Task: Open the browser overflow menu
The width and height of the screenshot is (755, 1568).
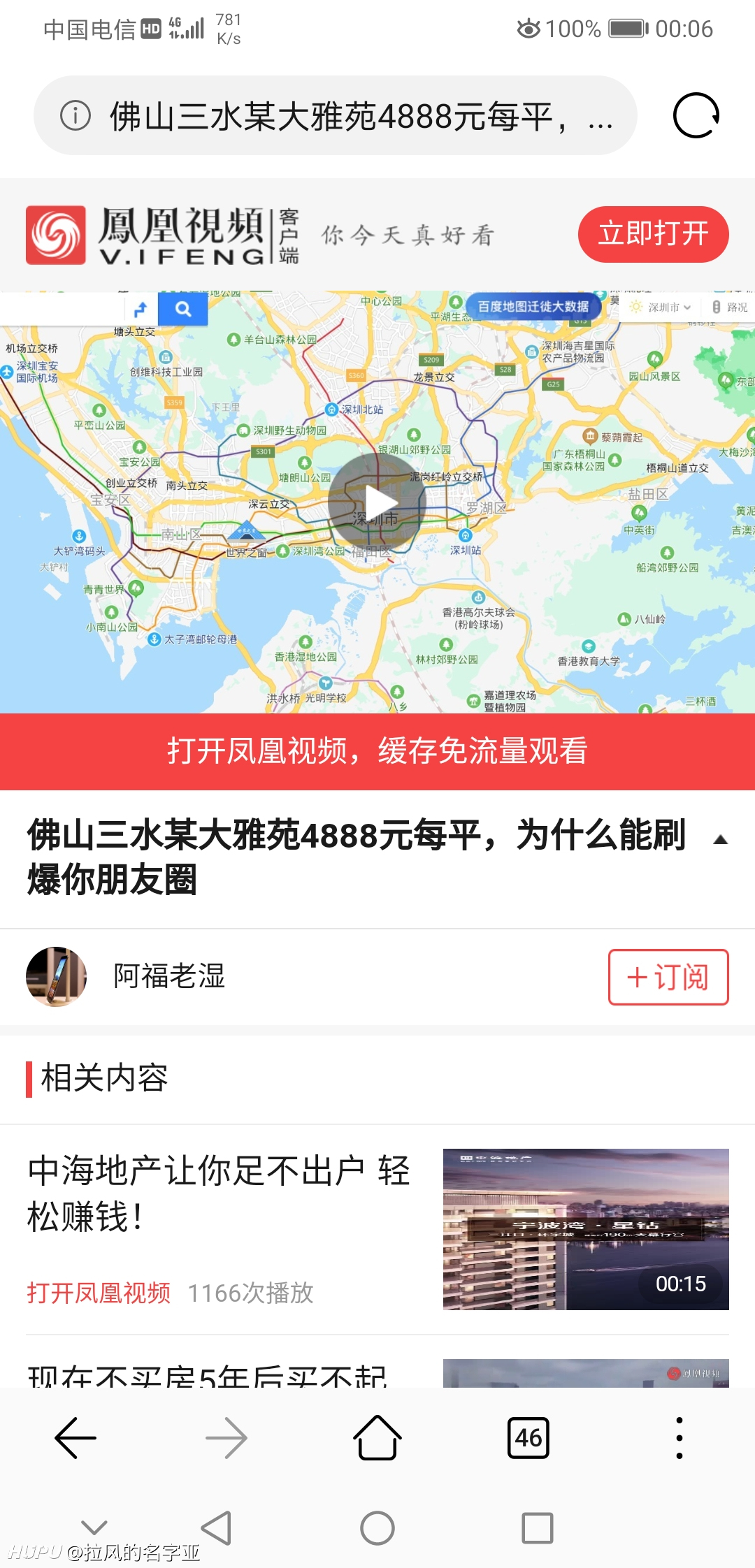Action: pyautogui.click(x=679, y=1438)
